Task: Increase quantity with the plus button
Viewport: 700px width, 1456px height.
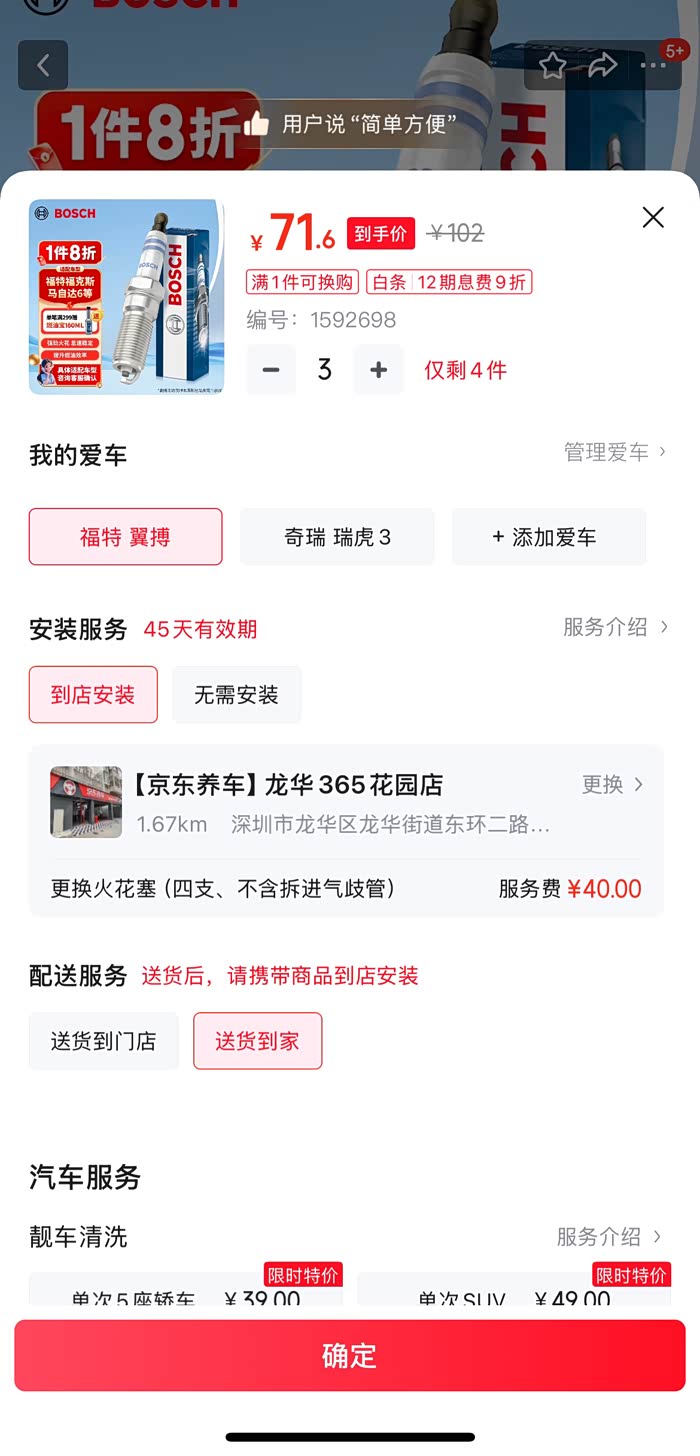Action: [378, 370]
